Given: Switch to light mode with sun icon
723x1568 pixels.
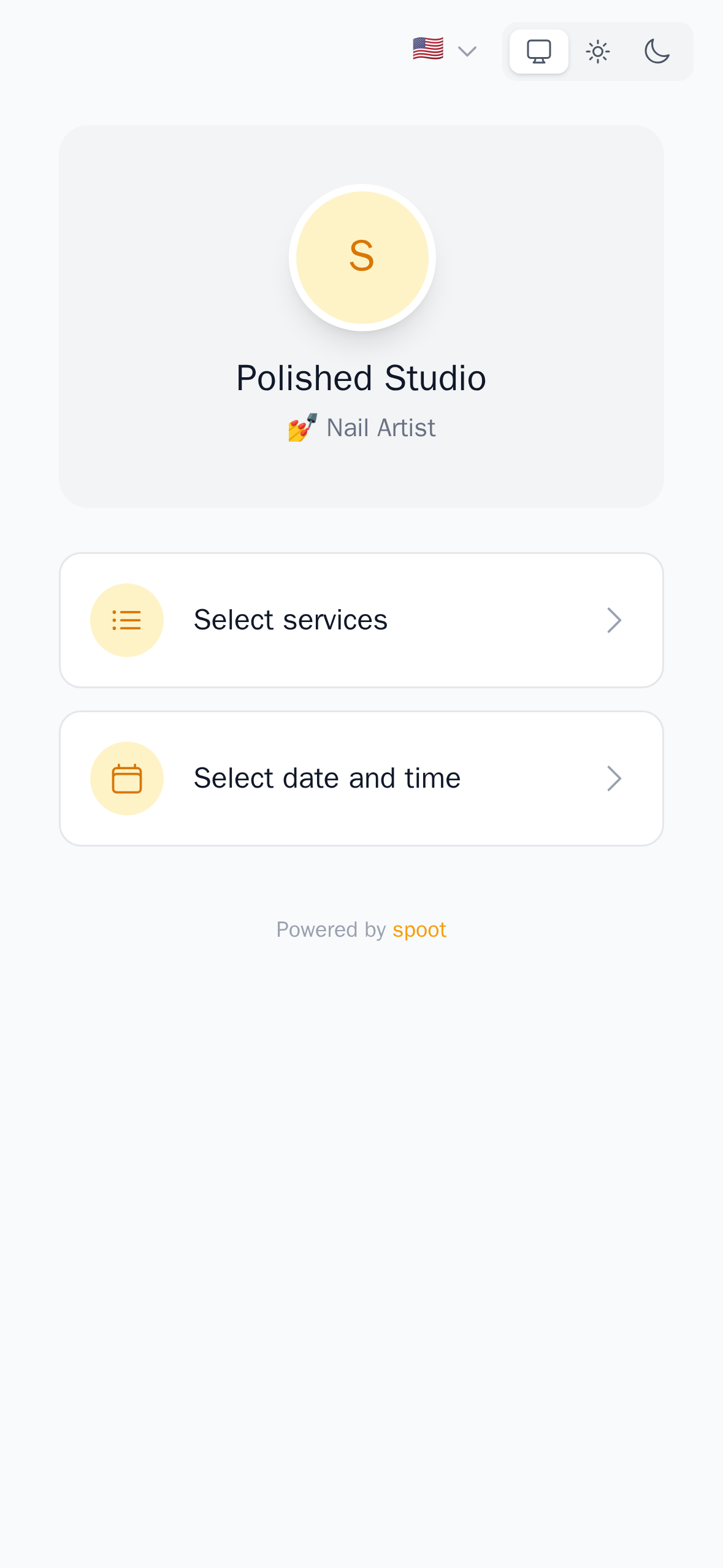Looking at the screenshot, I should [x=597, y=52].
